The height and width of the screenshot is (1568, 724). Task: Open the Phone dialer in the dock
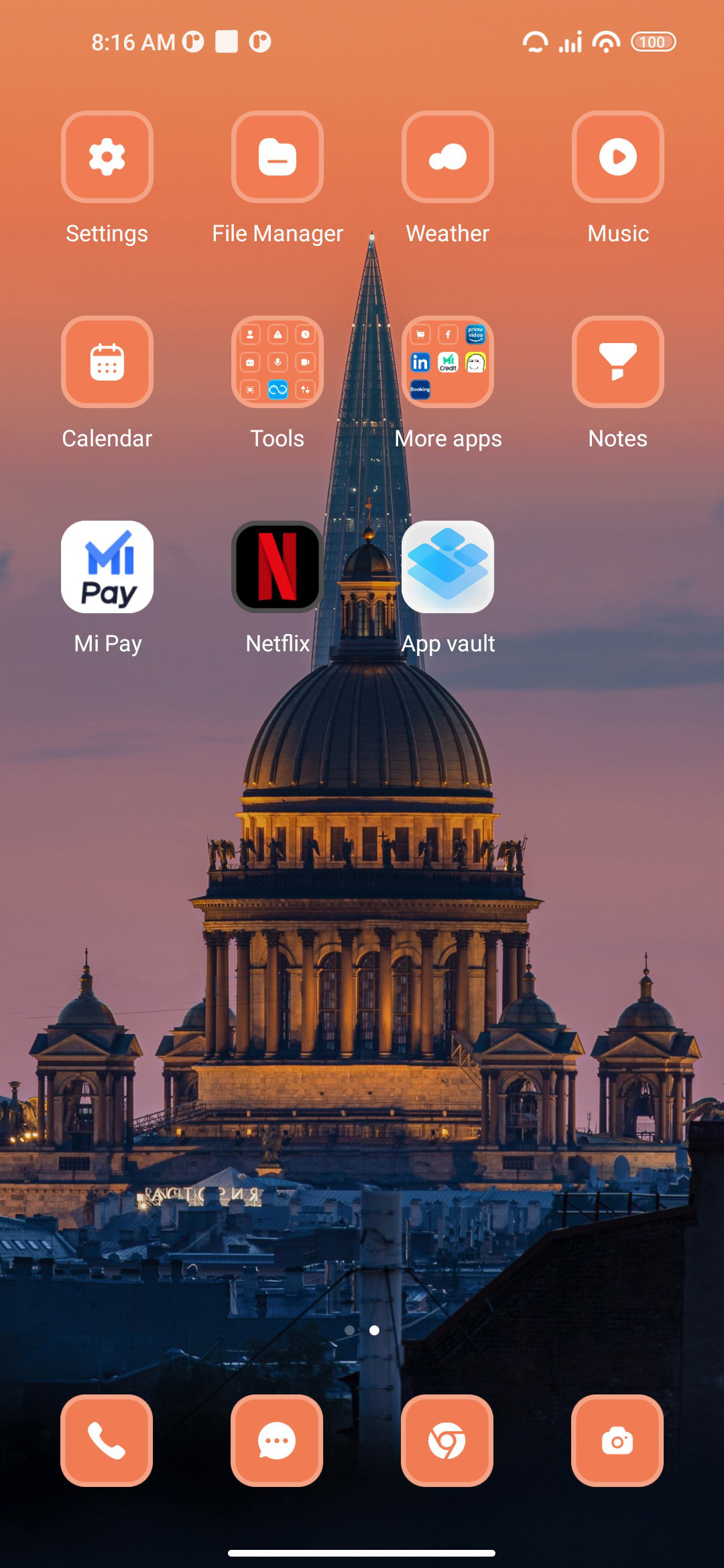coord(107,1441)
